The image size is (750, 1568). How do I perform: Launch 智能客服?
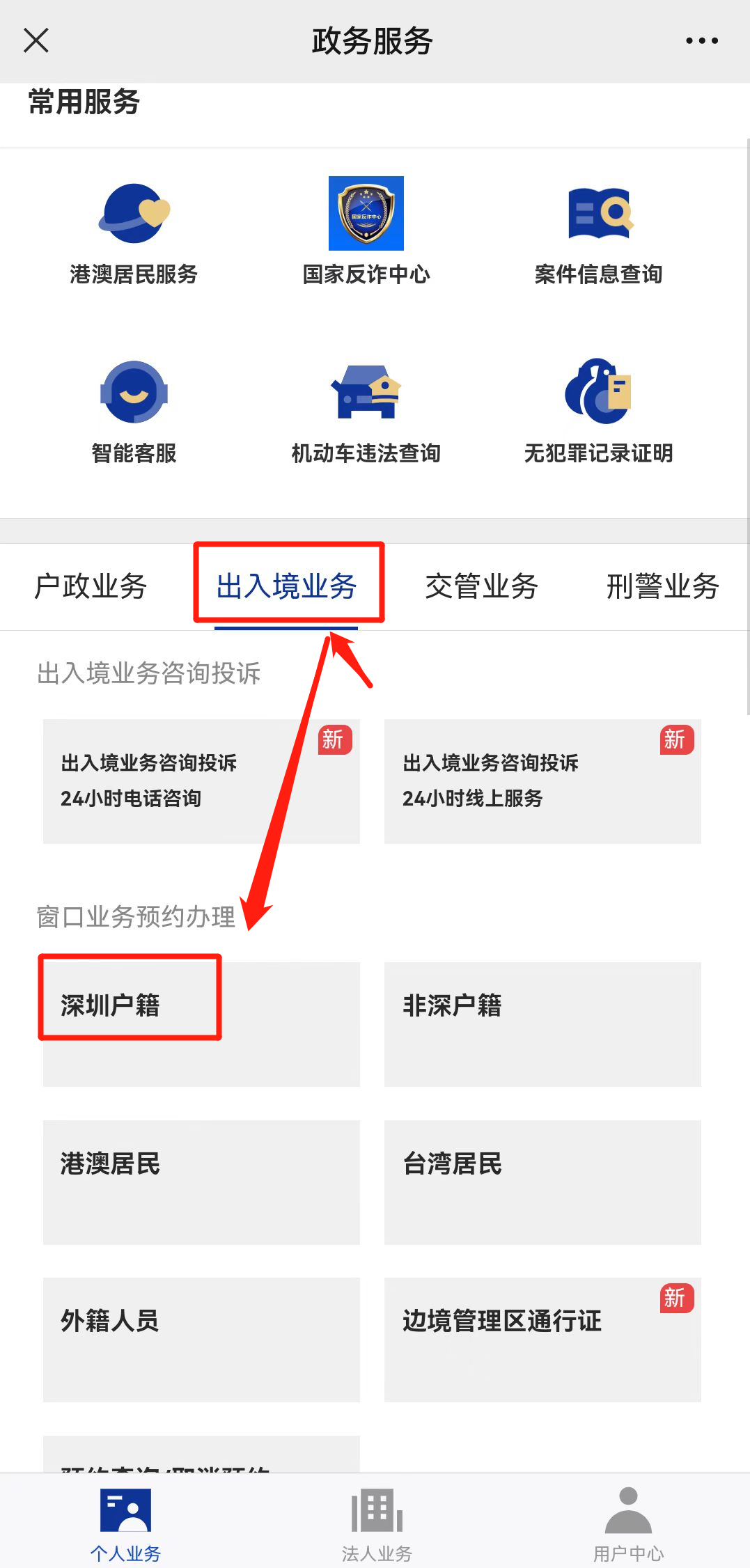[134, 411]
